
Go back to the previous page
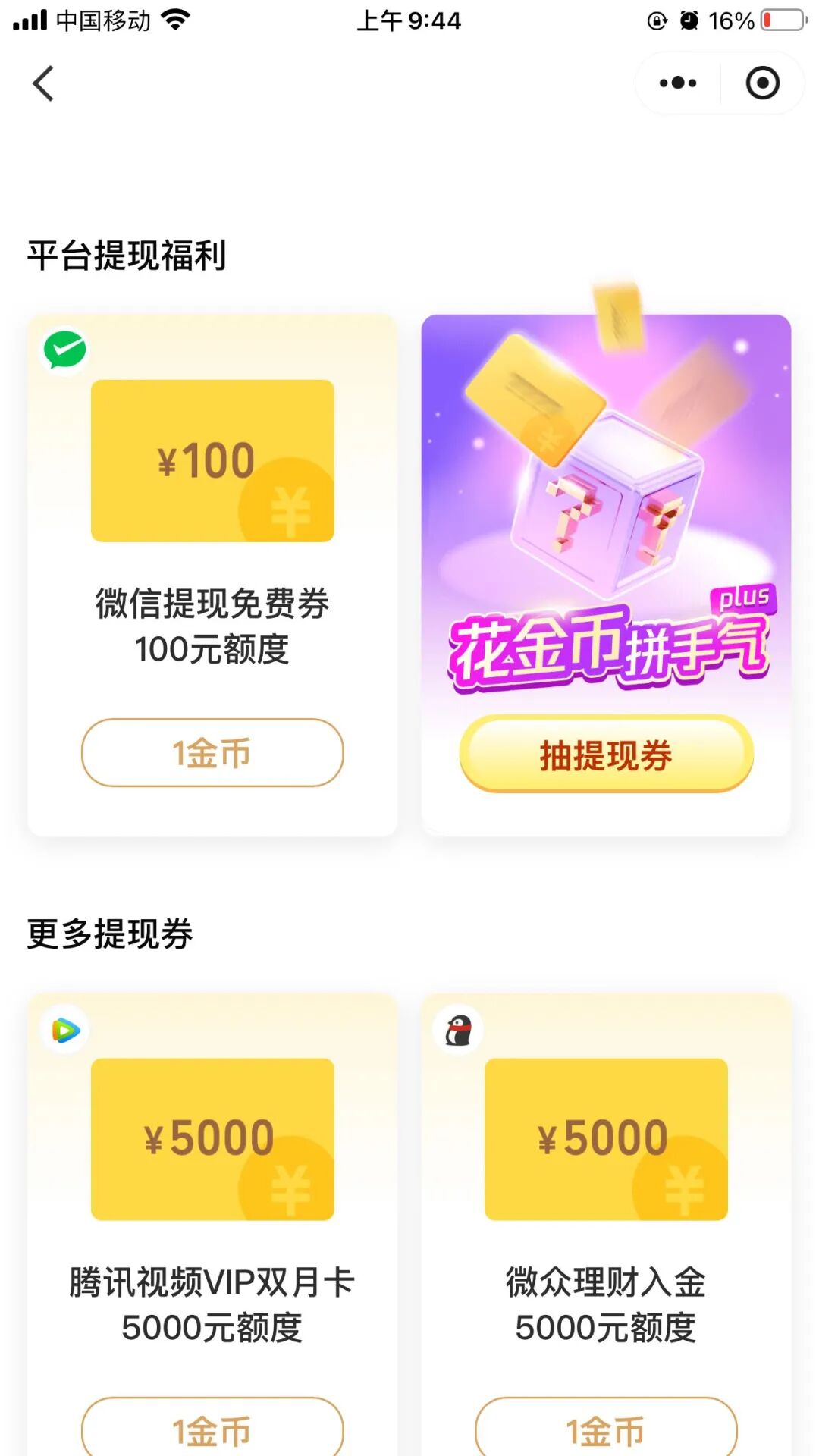[44, 83]
